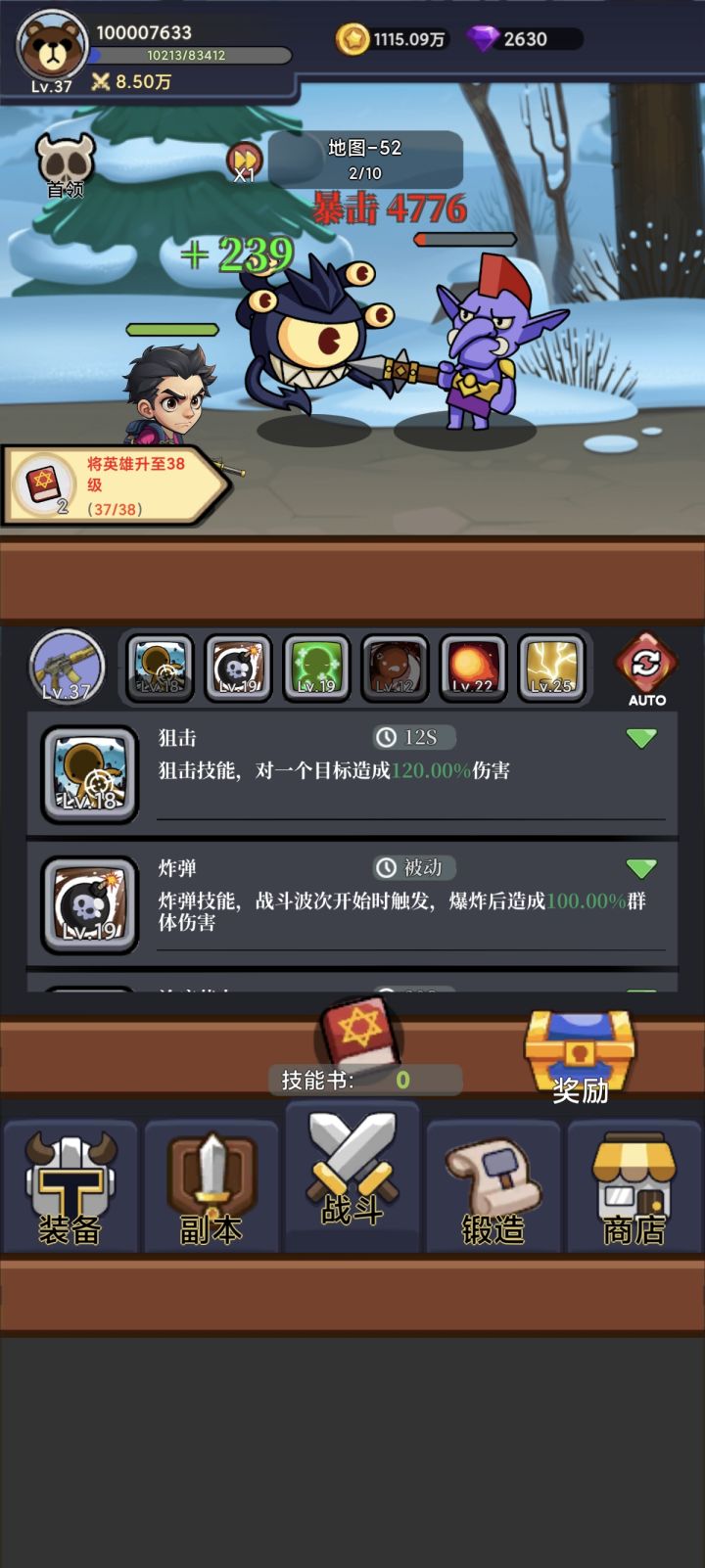The height and width of the screenshot is (1568, 705).
Task: Open the 商店 shop
Action: 634,1184
